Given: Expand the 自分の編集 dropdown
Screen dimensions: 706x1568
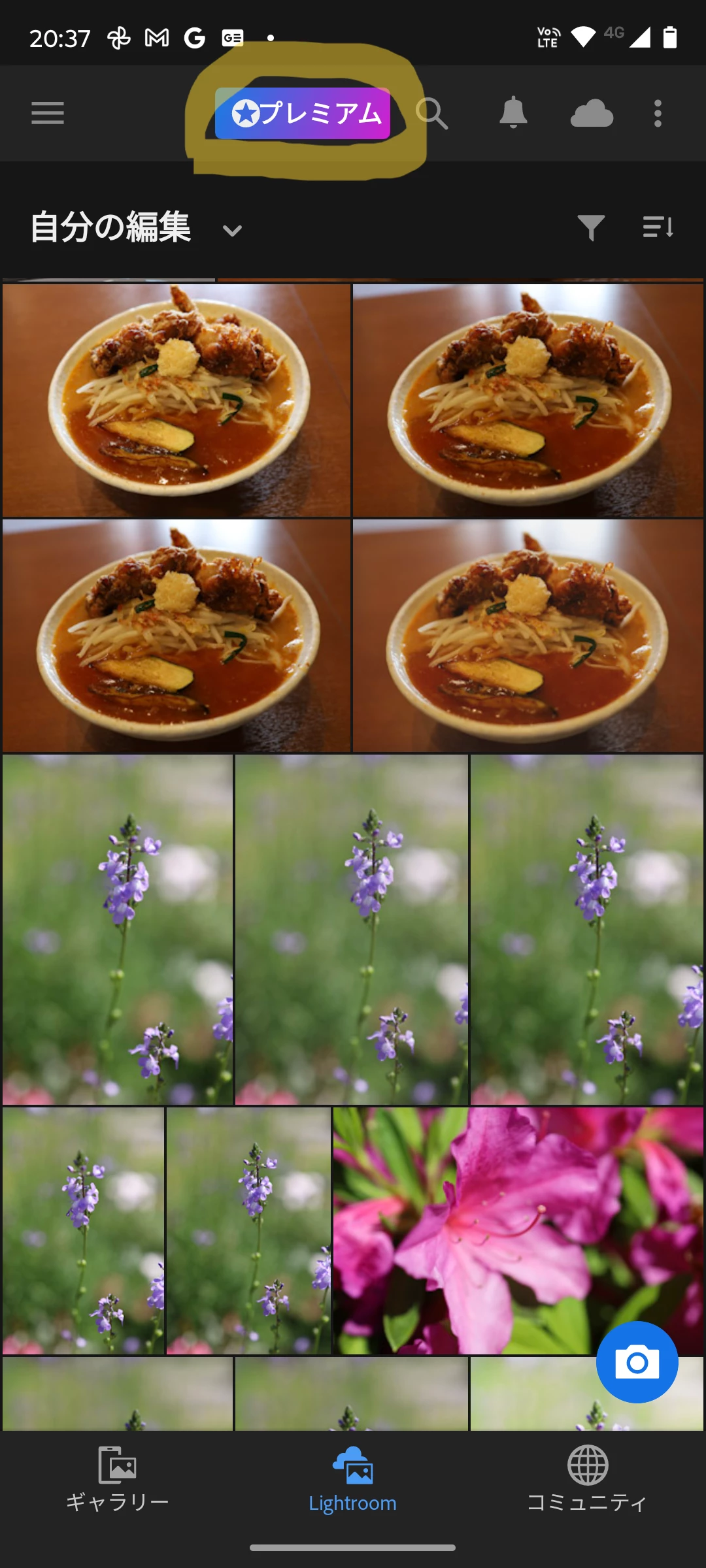Looking at the screenshot, I should pos(232,230).
